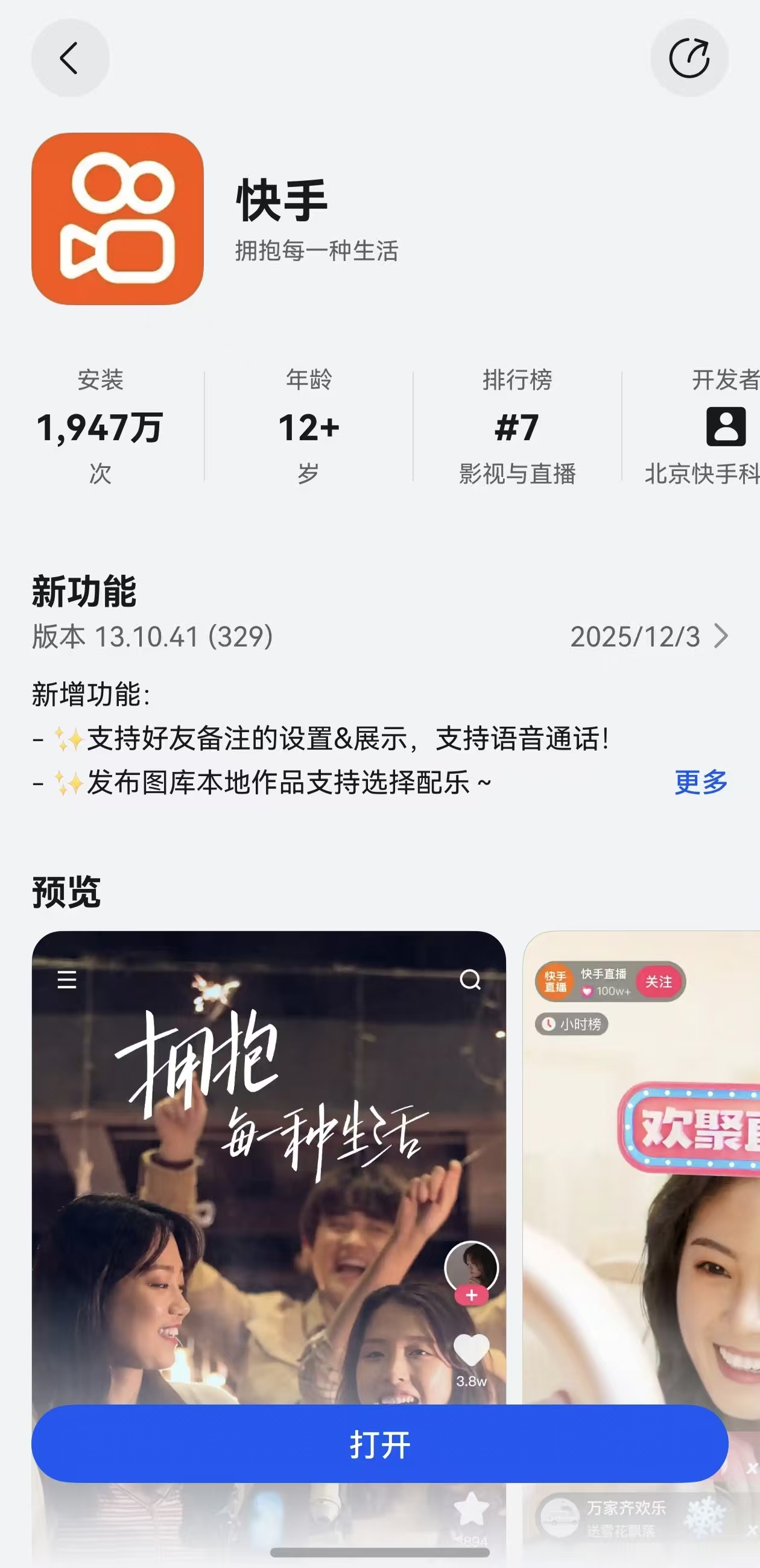Toggle follow via the plus on the avatar

(471, 1294)
